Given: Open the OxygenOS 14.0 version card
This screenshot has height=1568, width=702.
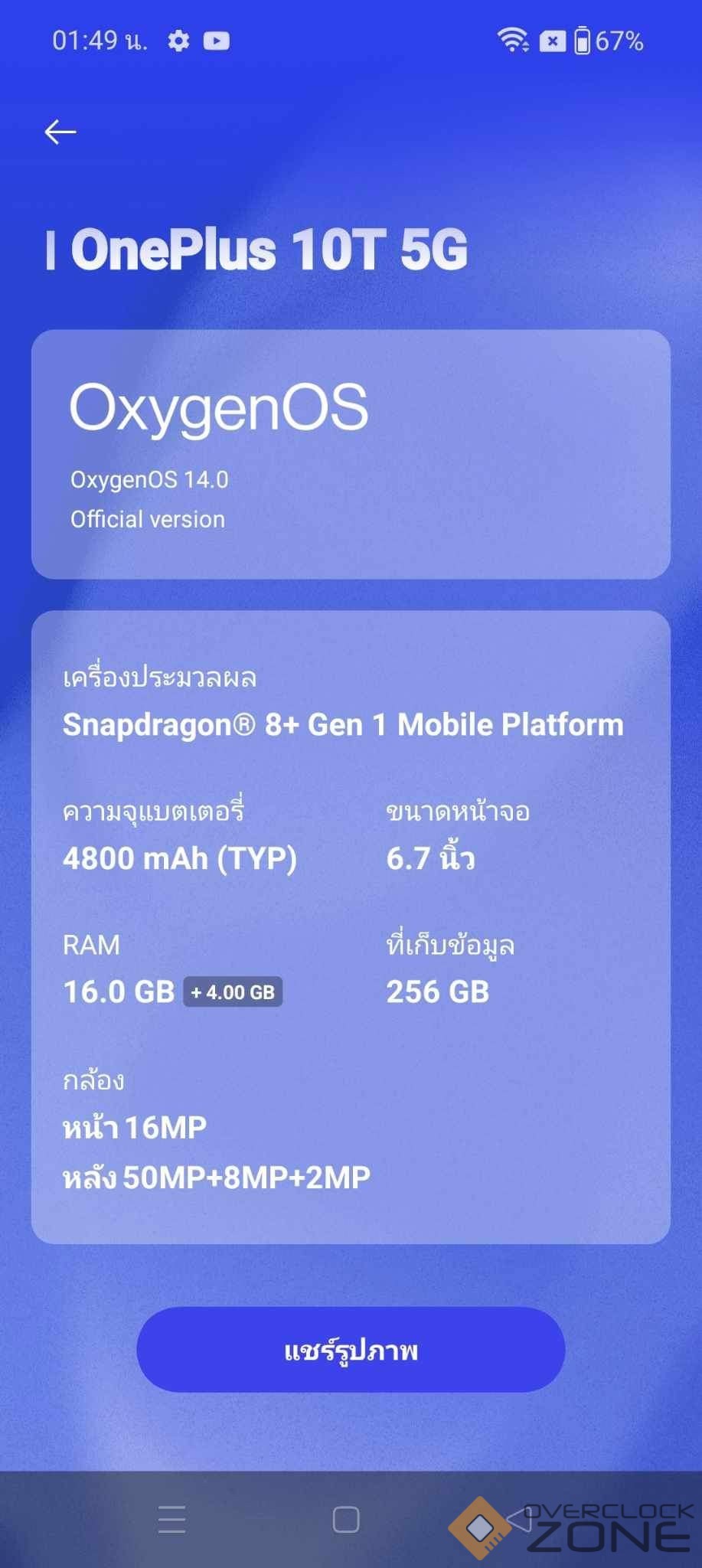Looking at the screenshot, I should pos(351,454).
